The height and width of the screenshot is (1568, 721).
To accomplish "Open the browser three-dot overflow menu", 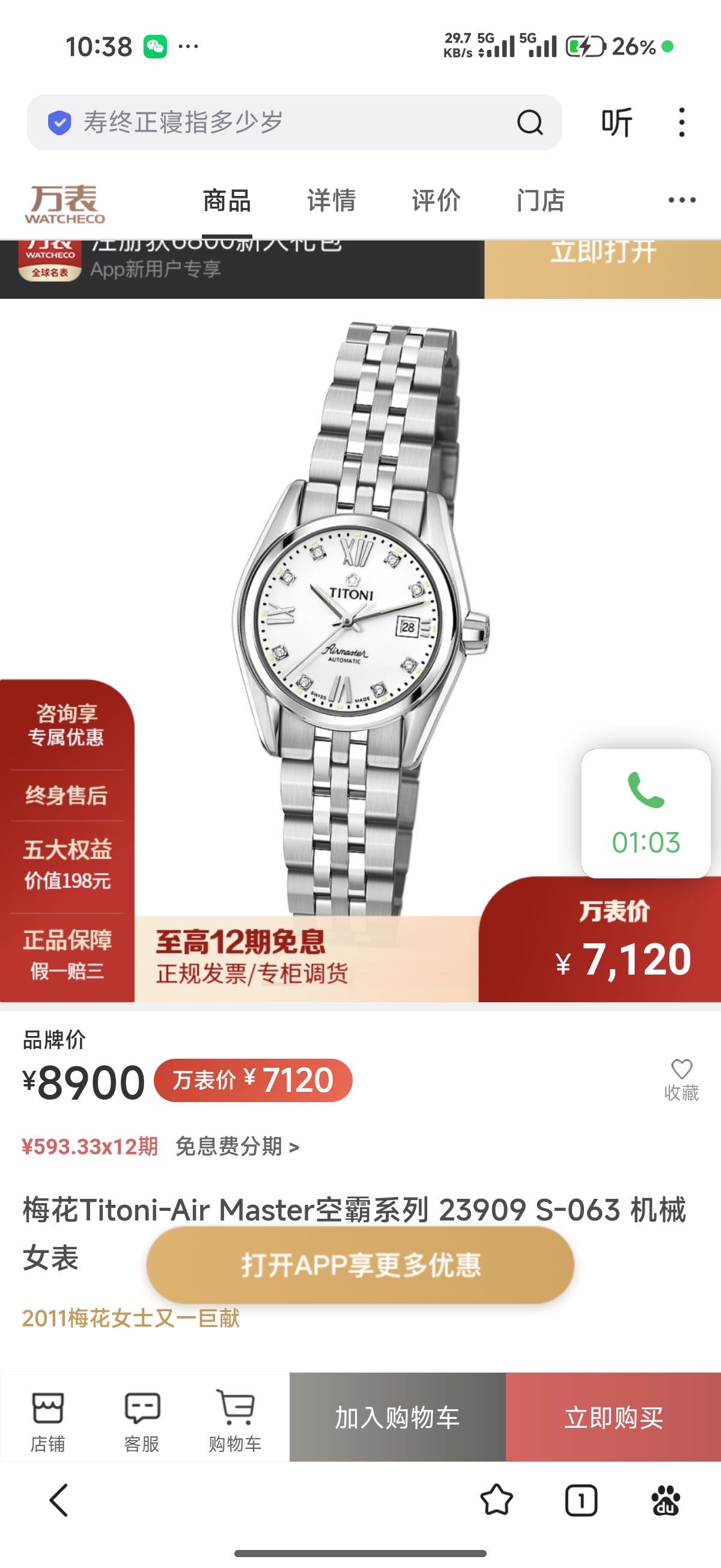I will [x=681, y=122].
